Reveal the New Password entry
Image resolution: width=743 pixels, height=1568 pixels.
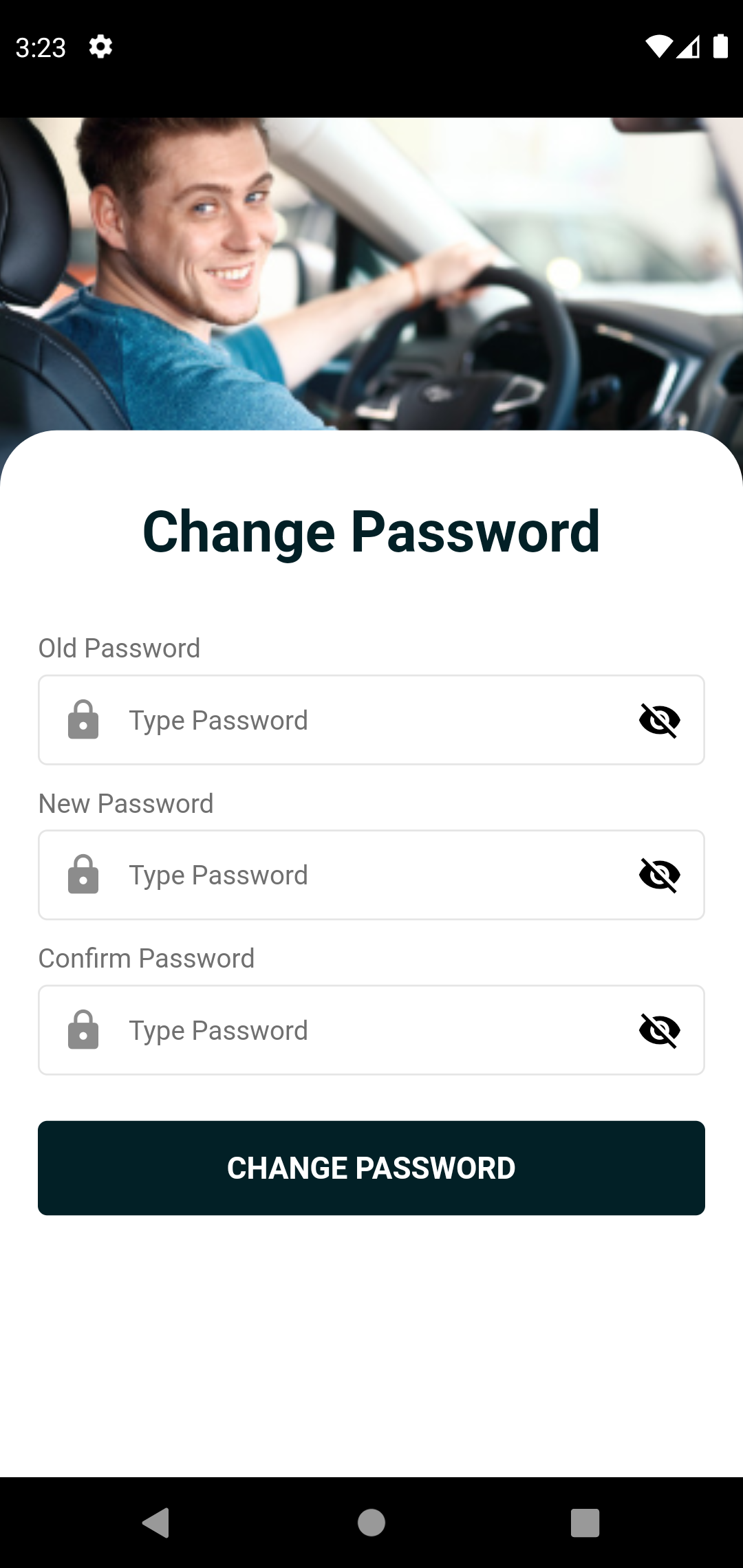point(659,875)
